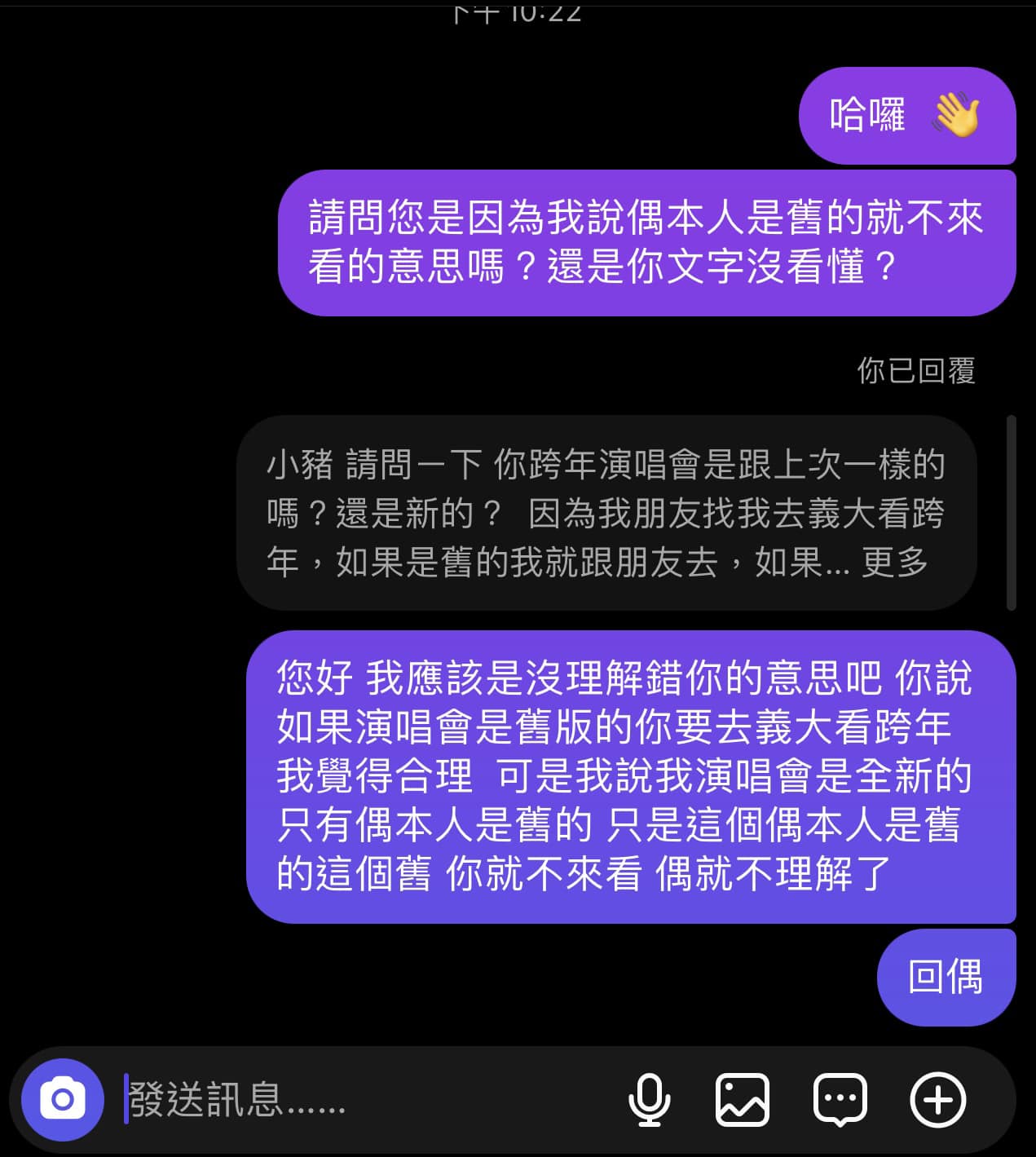Record a voice message with the microphone

649,1099
